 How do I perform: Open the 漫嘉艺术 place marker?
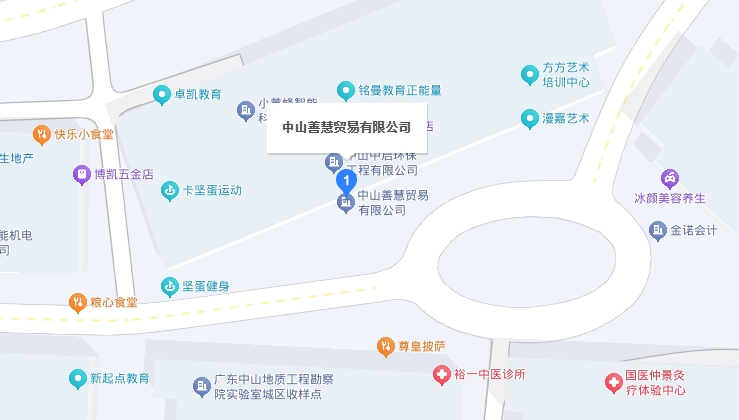click(x=530, y=119)
